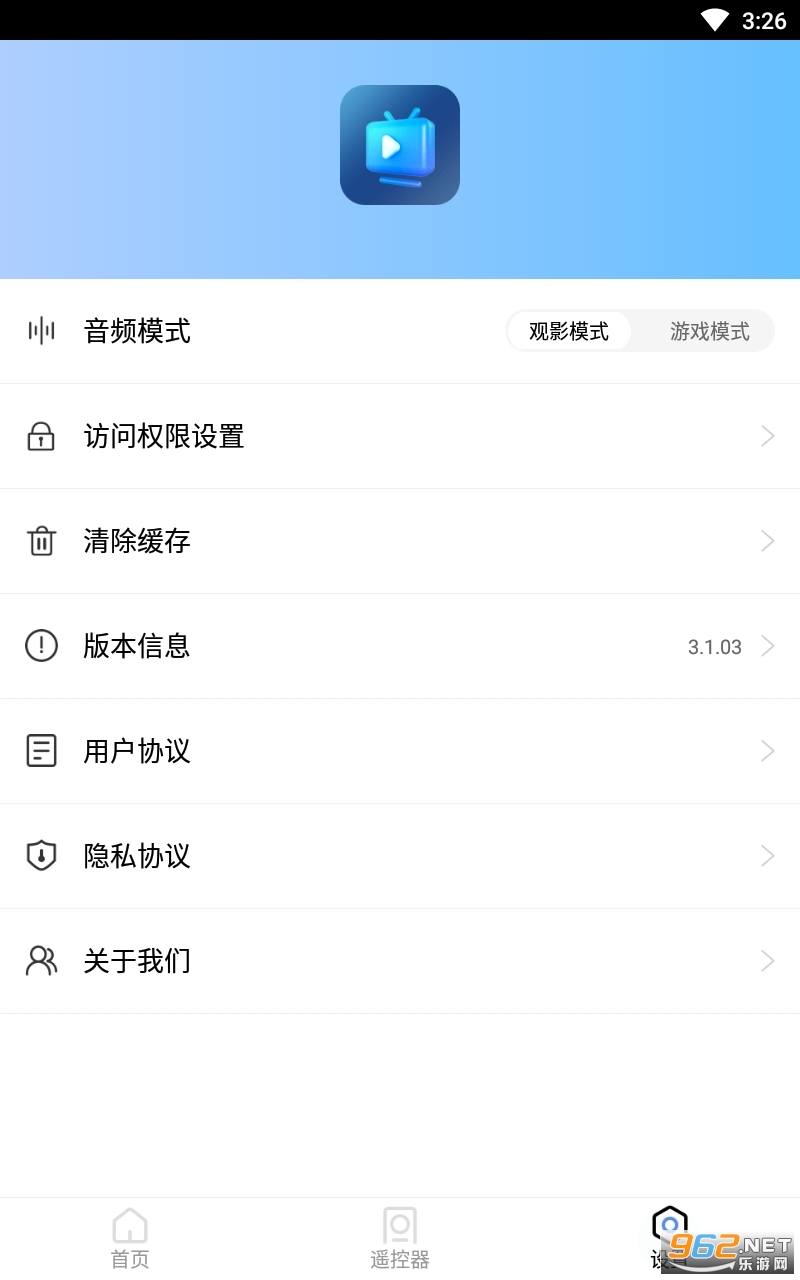Go to 首页 tab
The width and height of the screenshot is (800, 1280).
point(130,1238)
